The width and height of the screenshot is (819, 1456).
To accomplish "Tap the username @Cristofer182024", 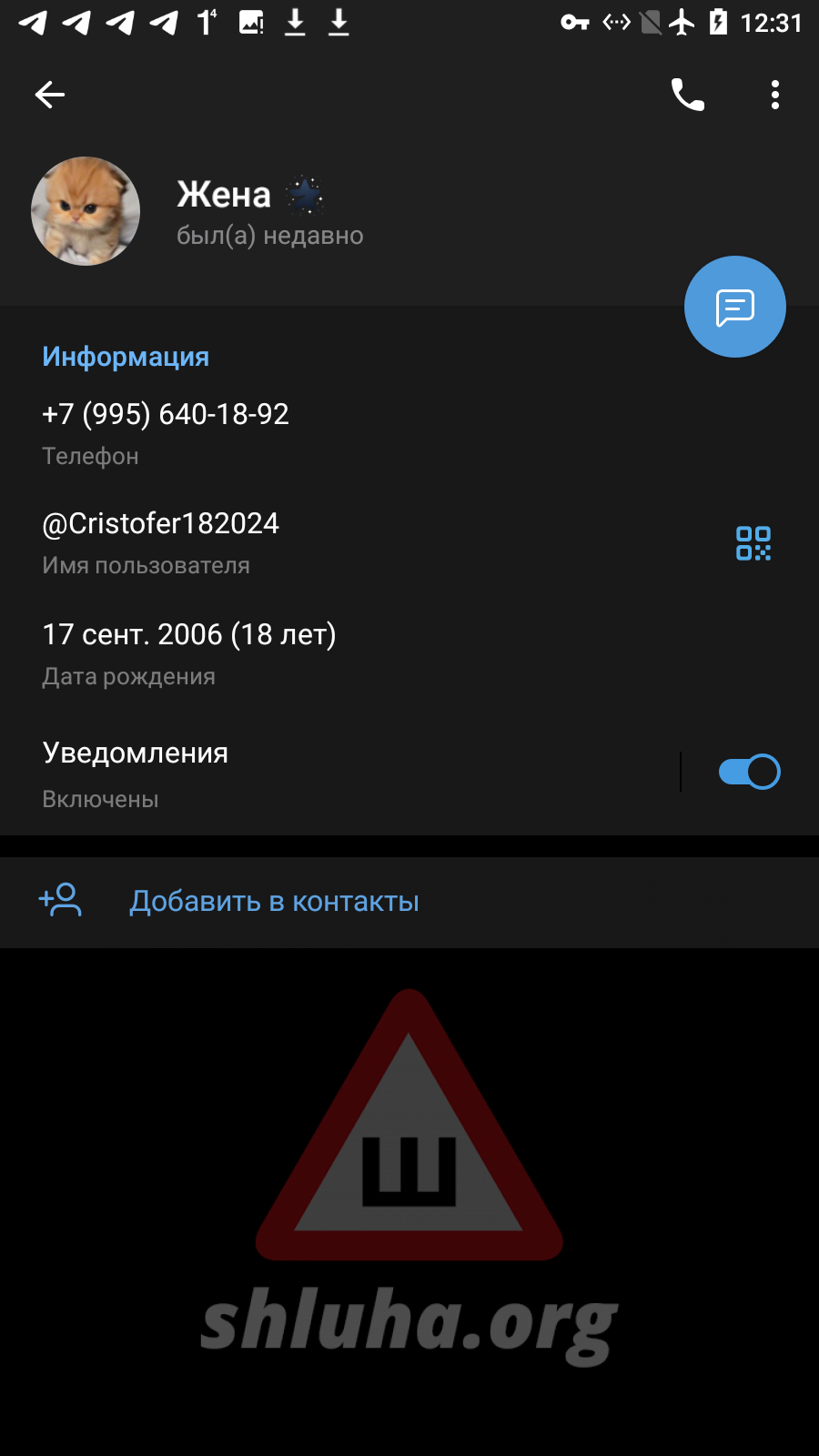I will [x=161, y=524].
